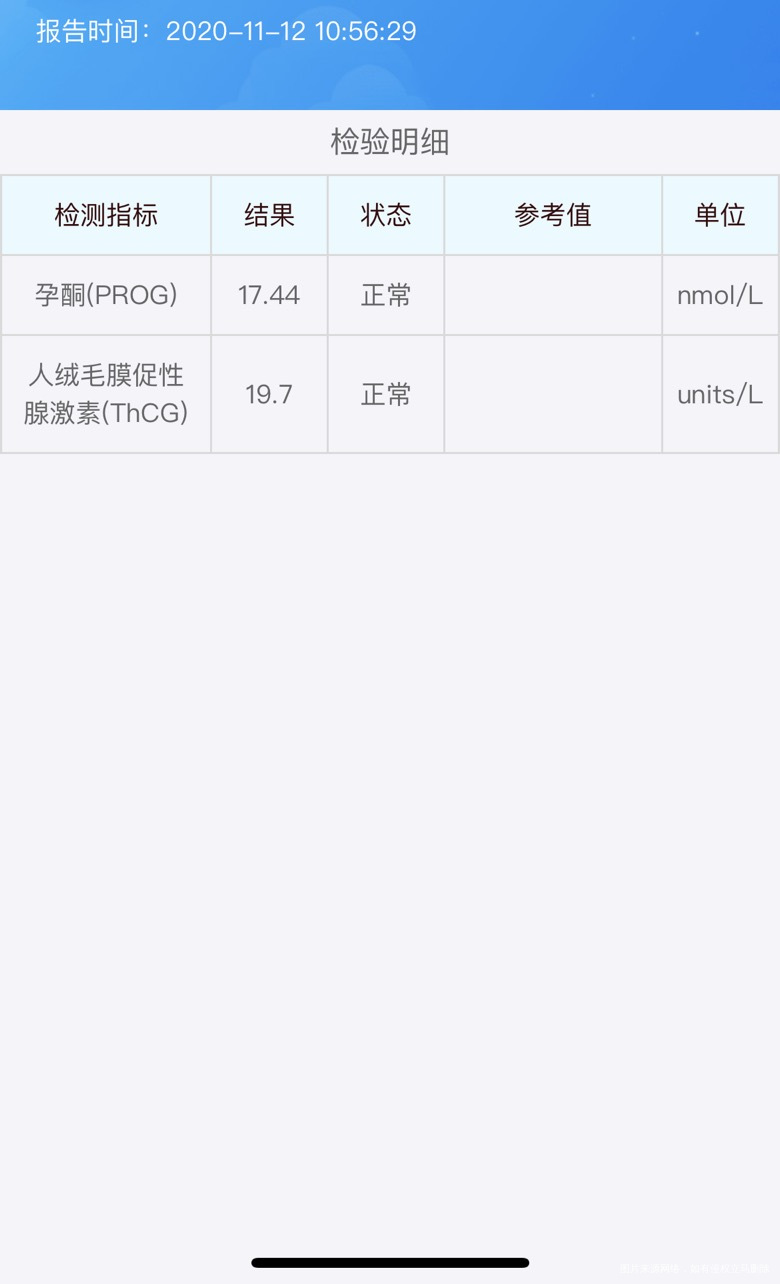Select the ThCG result value 19.7

coord(268,393)
